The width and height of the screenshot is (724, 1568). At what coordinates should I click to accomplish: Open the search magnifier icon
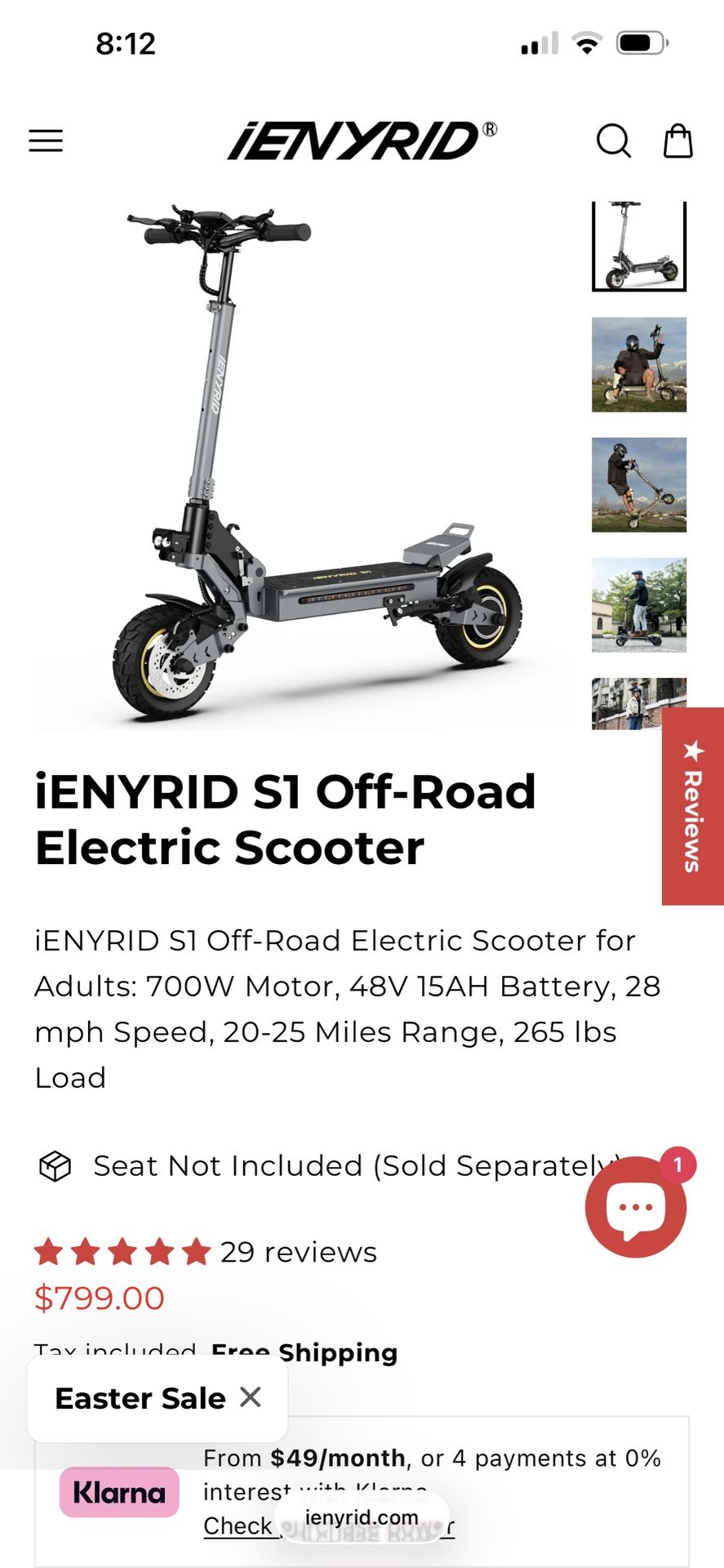(x=613, y=140)
